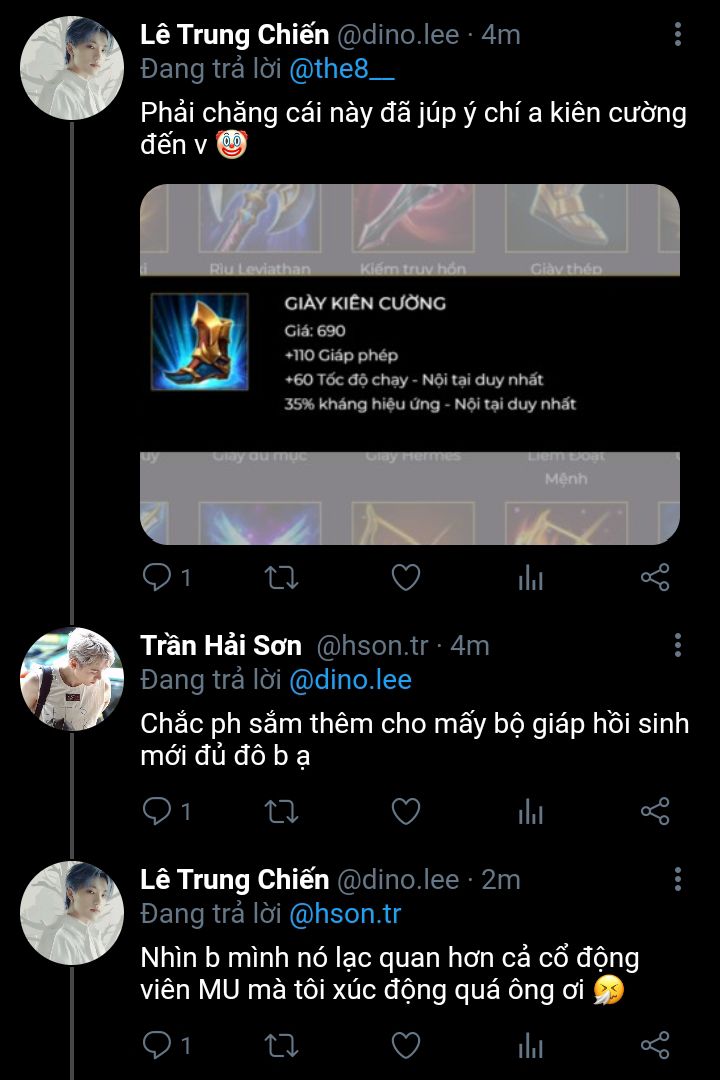Like the cổ động viên MU tweet

pyautogui.click(x=405, y=1045)
